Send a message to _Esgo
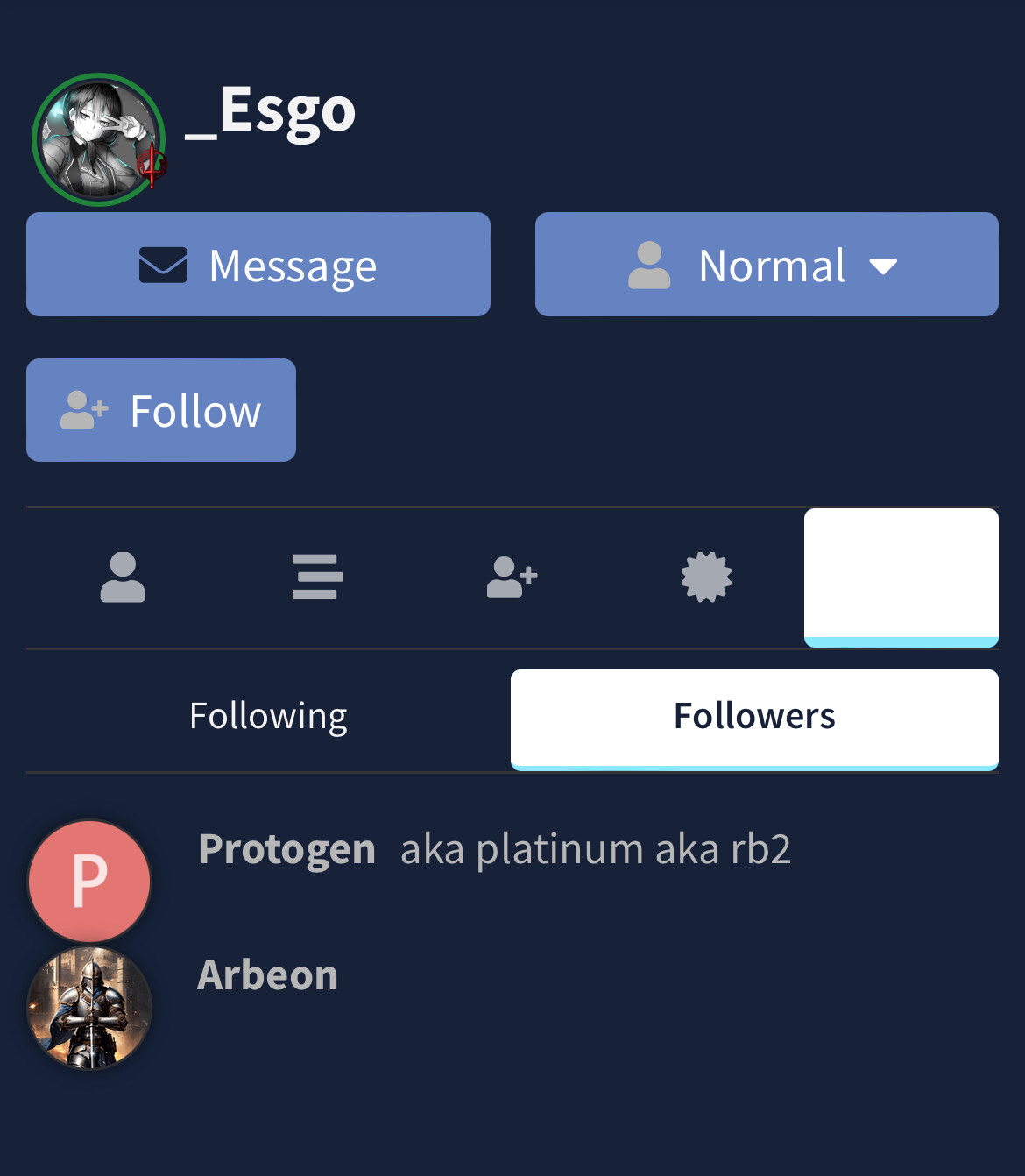Image resolution: width=1025 pixels, height=1176 pixels. click(x=258, y=265)
